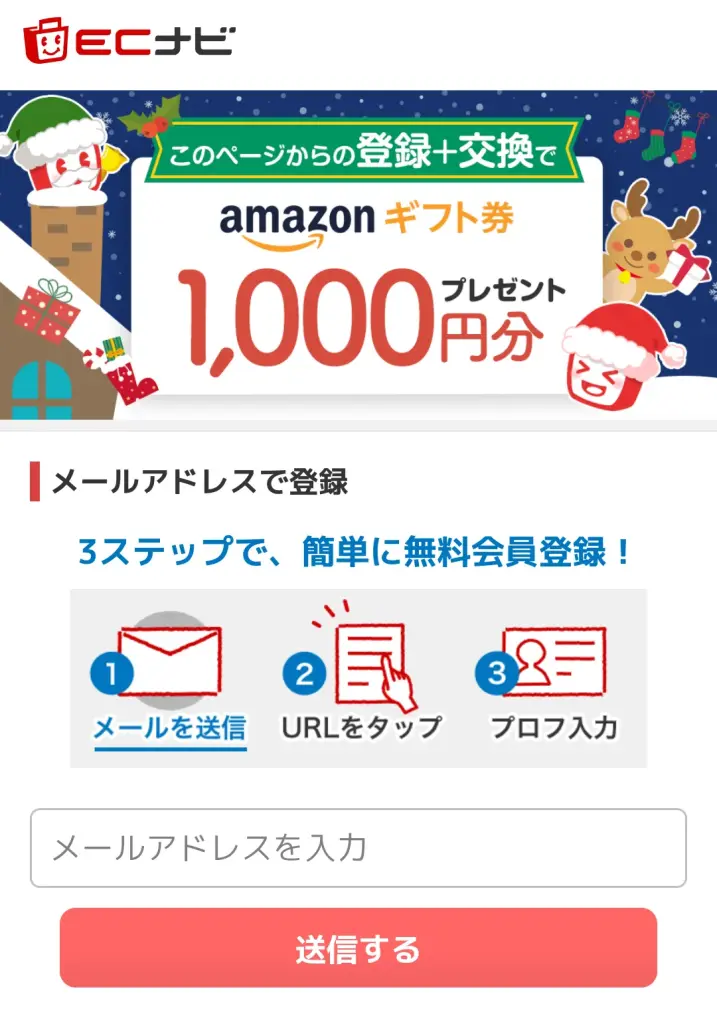Screen dimensions: 717x1024
Task: Open the ECナビ logo home link
Action: (128, 40)
